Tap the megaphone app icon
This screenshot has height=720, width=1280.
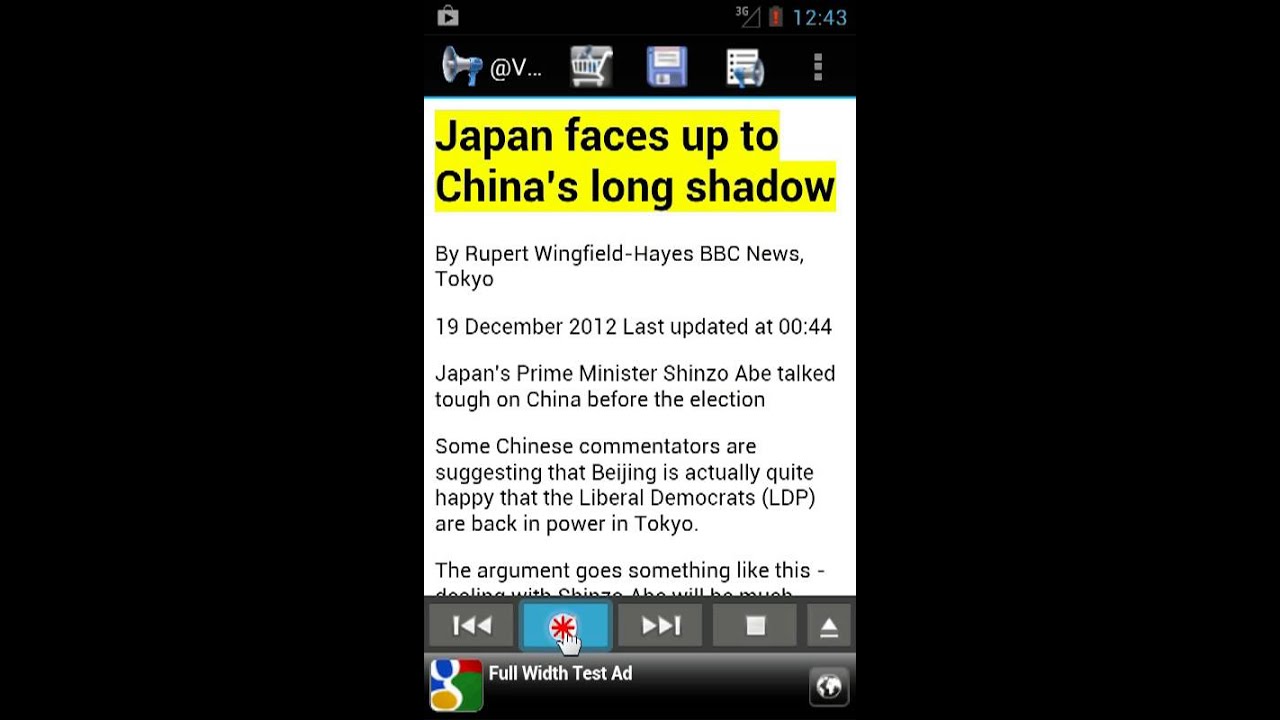tap(462, 67)
